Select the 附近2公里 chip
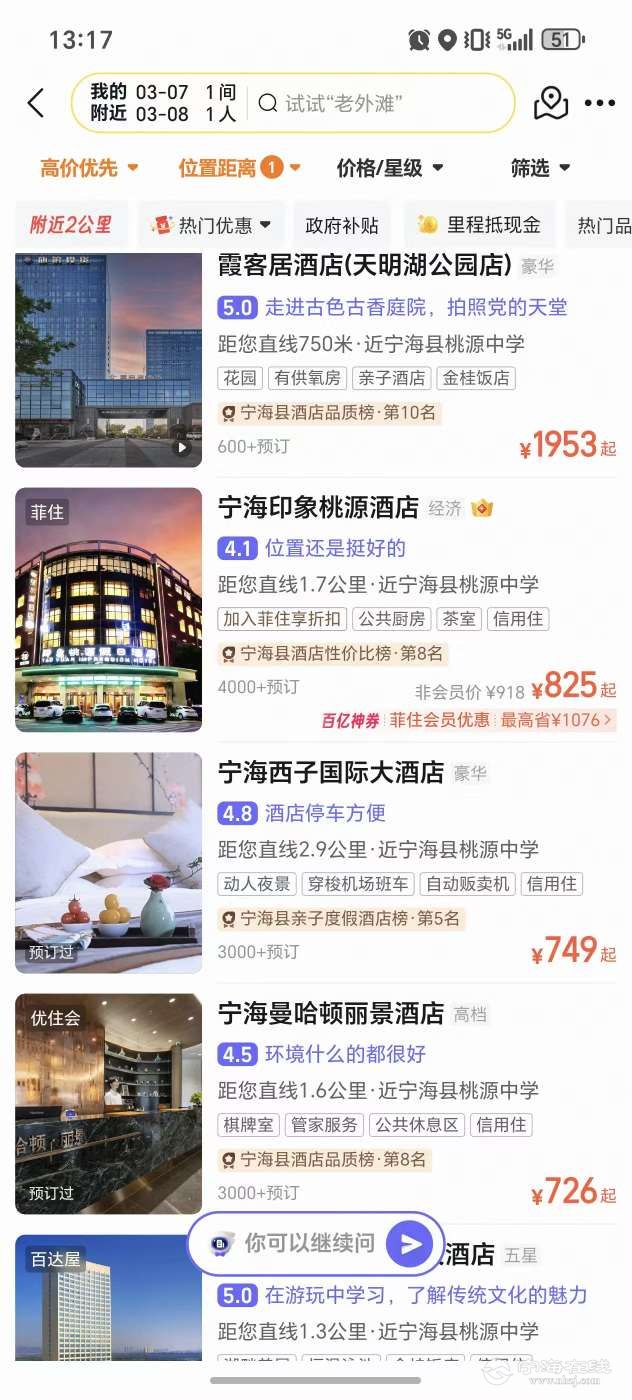The image size is (632, 1400). pos(71,225)
